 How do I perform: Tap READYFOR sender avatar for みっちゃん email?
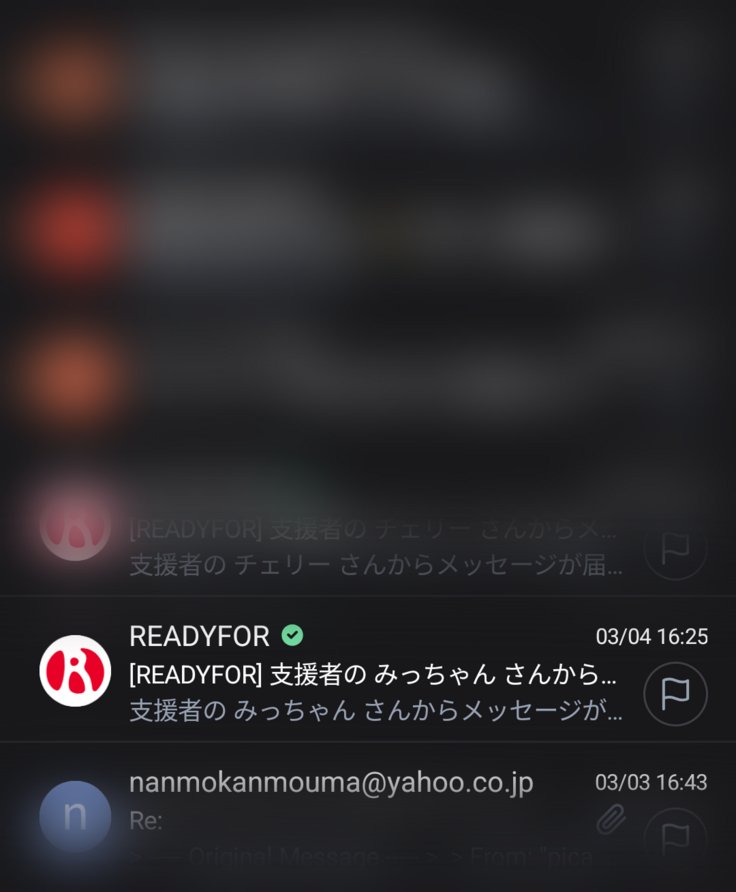75,671
